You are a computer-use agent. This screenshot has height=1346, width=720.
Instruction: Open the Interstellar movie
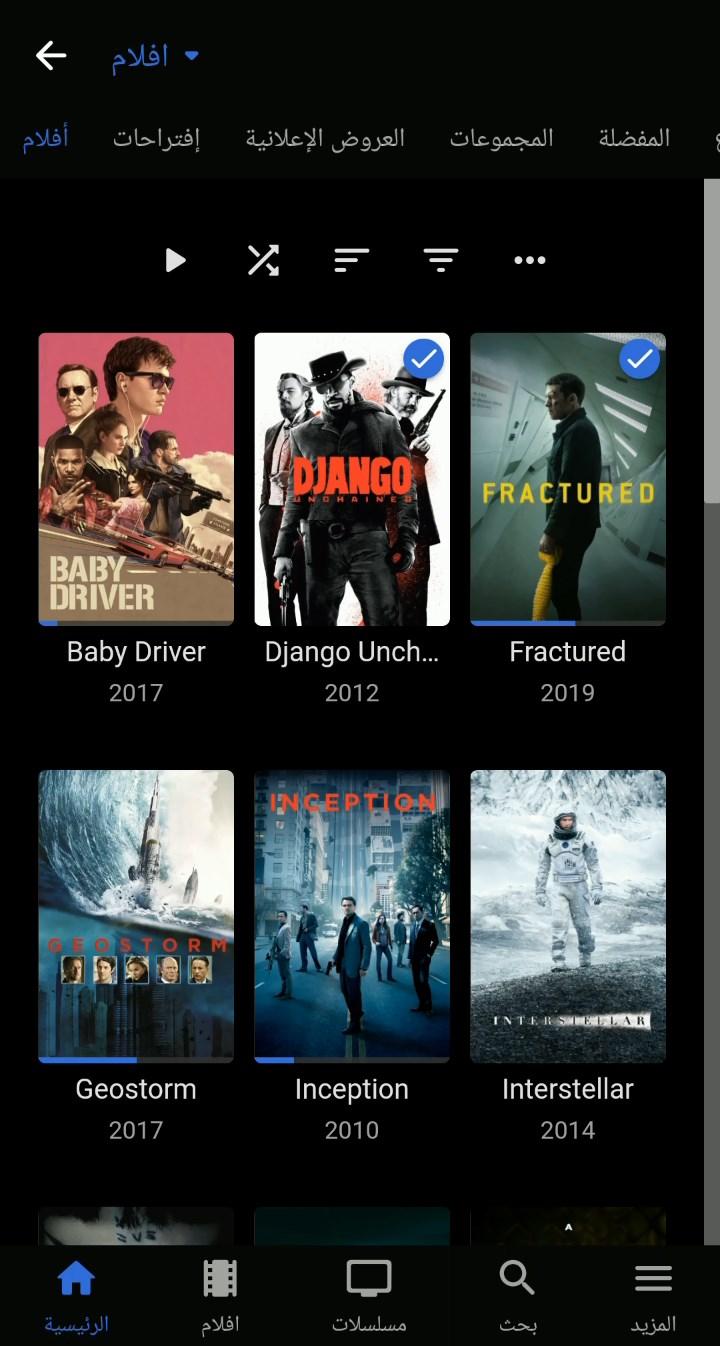pos(568,916)
